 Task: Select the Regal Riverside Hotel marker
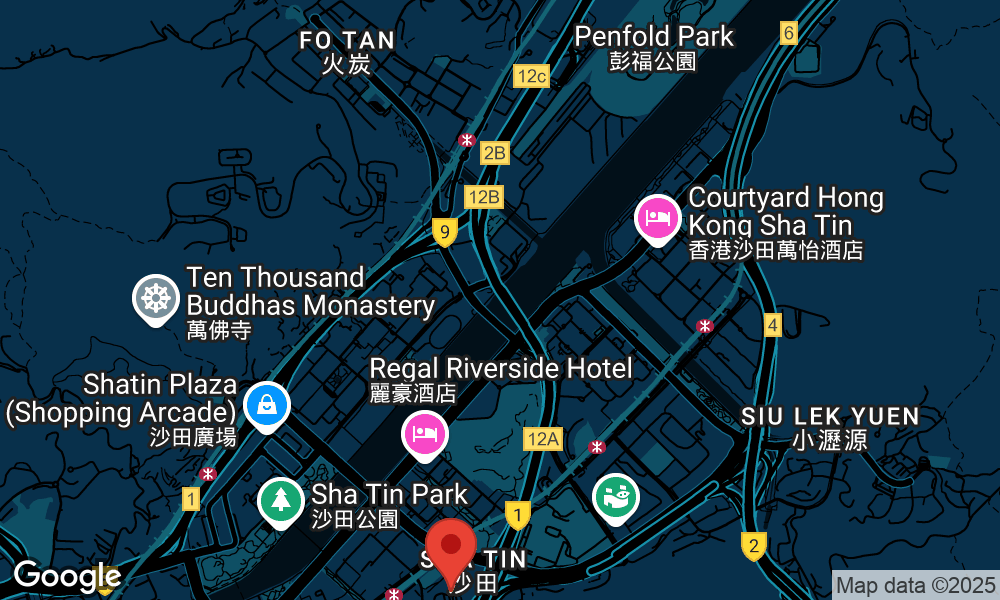[426, 435]
